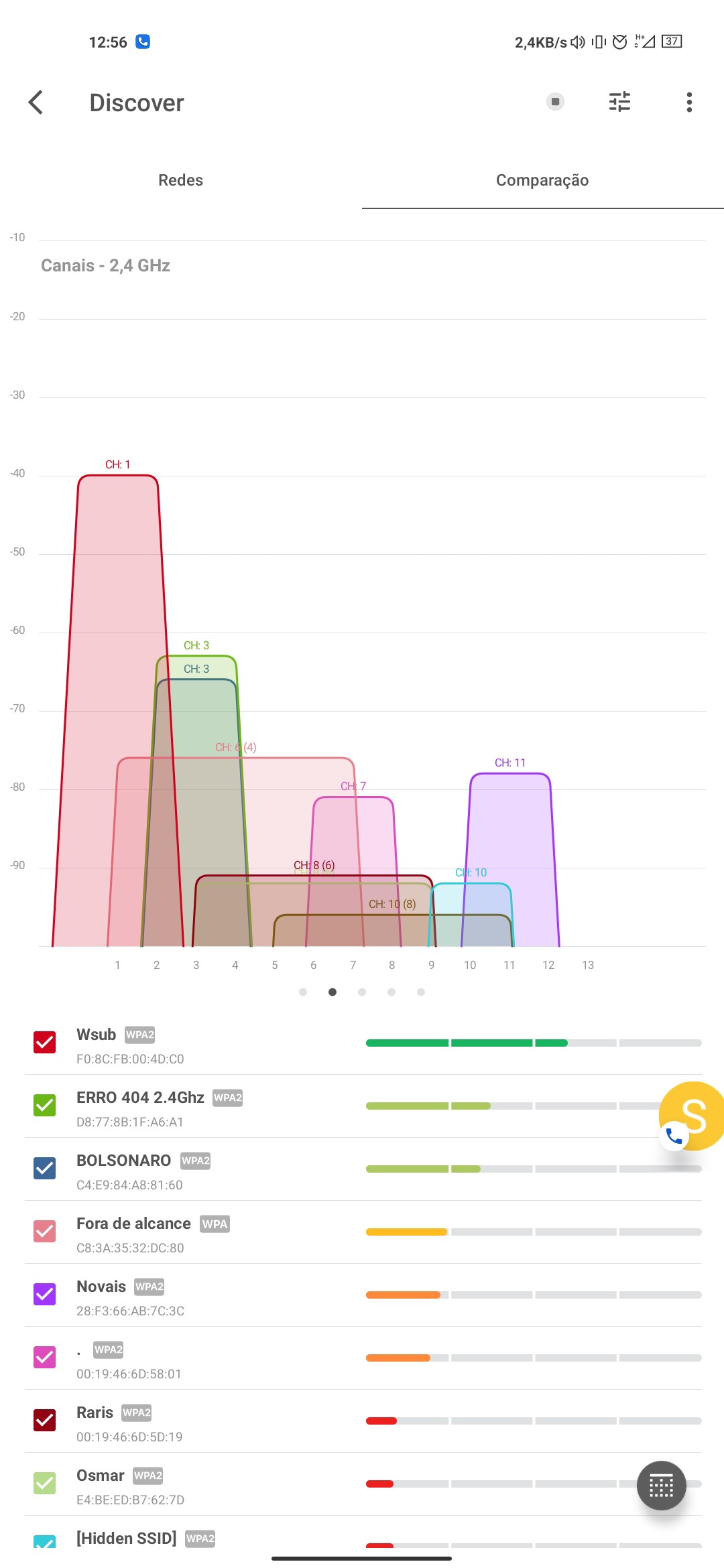This screenshot has height=1568, width=724.
Task: Select the Comparação tab
Action: (542, 180)
